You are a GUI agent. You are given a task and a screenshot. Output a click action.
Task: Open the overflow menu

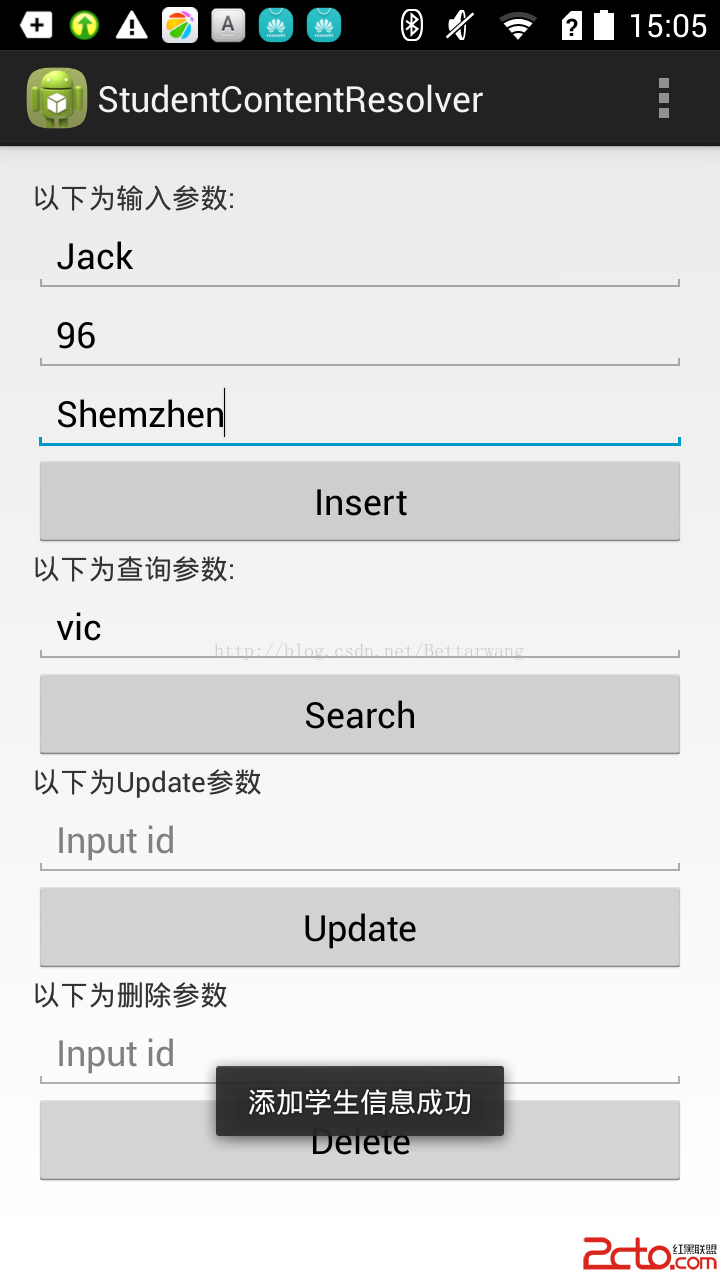click(x=663, y=99)
